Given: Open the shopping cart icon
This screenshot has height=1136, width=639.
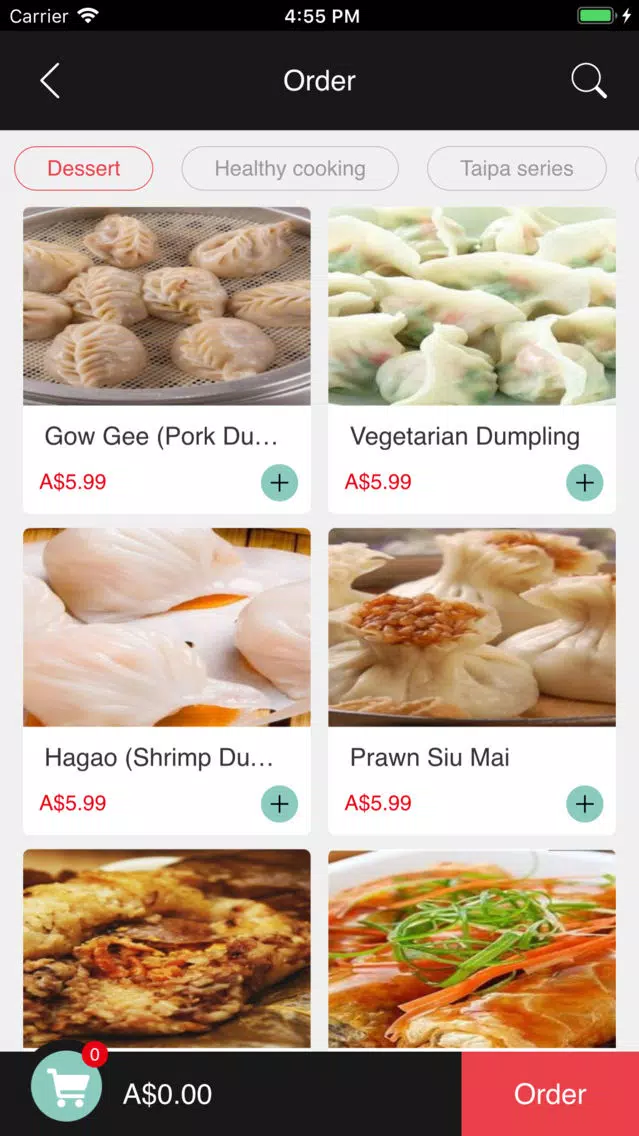Looking at the screenshot, I should tap(67, 1086).
